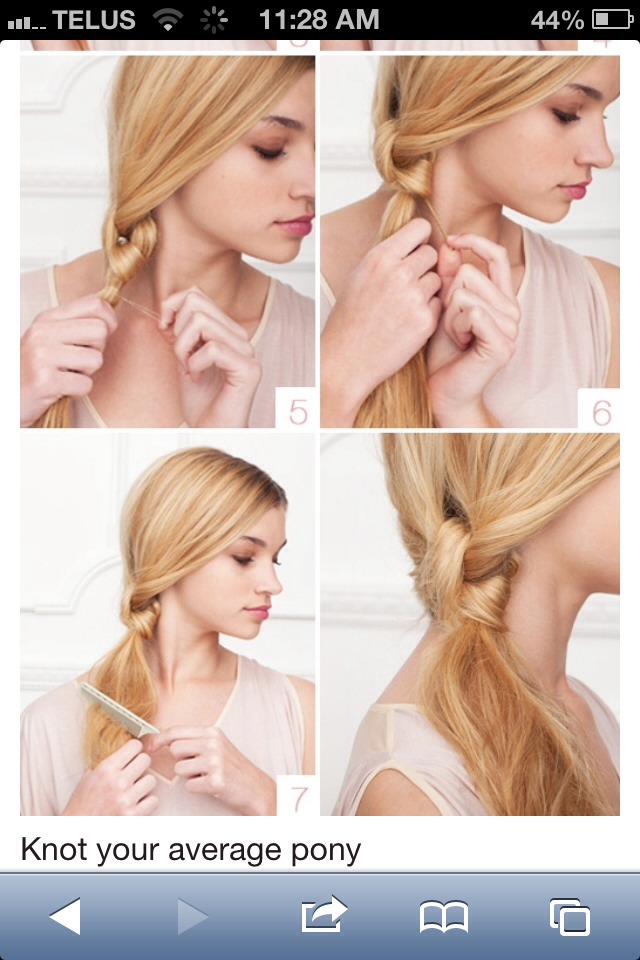Image resolution: width=640 pixels, height=960 pixels.
Task: Open the share action menu
Action: pyautogui.click(x=322, y=916)
